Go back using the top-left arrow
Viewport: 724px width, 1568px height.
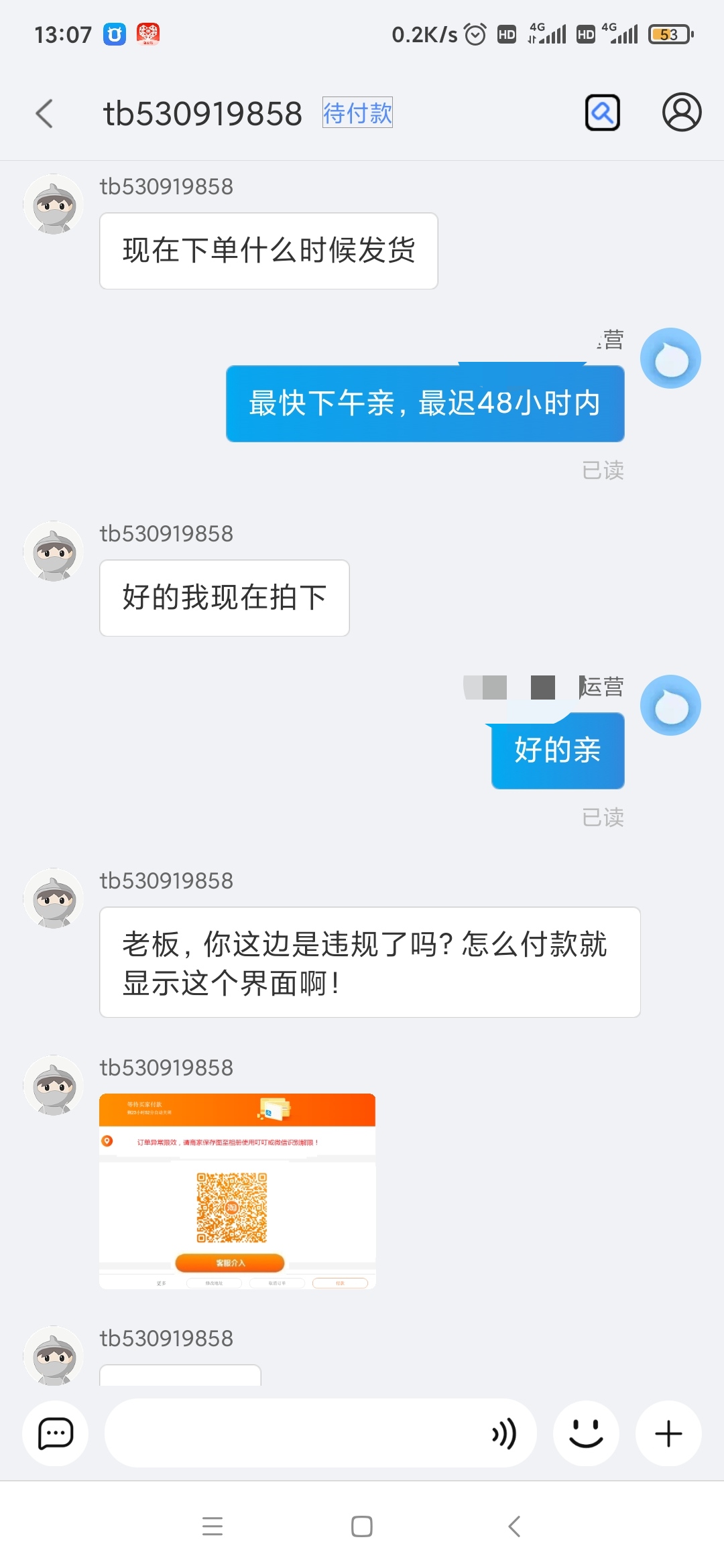[44, 114]
